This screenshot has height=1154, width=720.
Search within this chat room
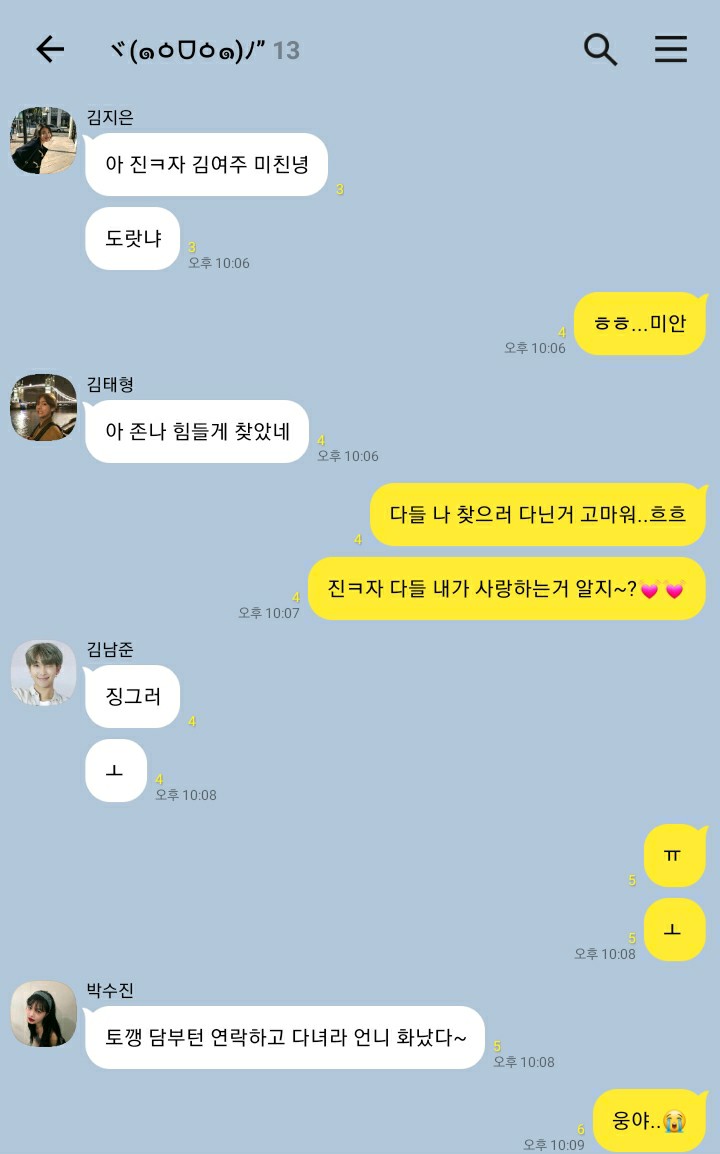click(x=600, y=49)
